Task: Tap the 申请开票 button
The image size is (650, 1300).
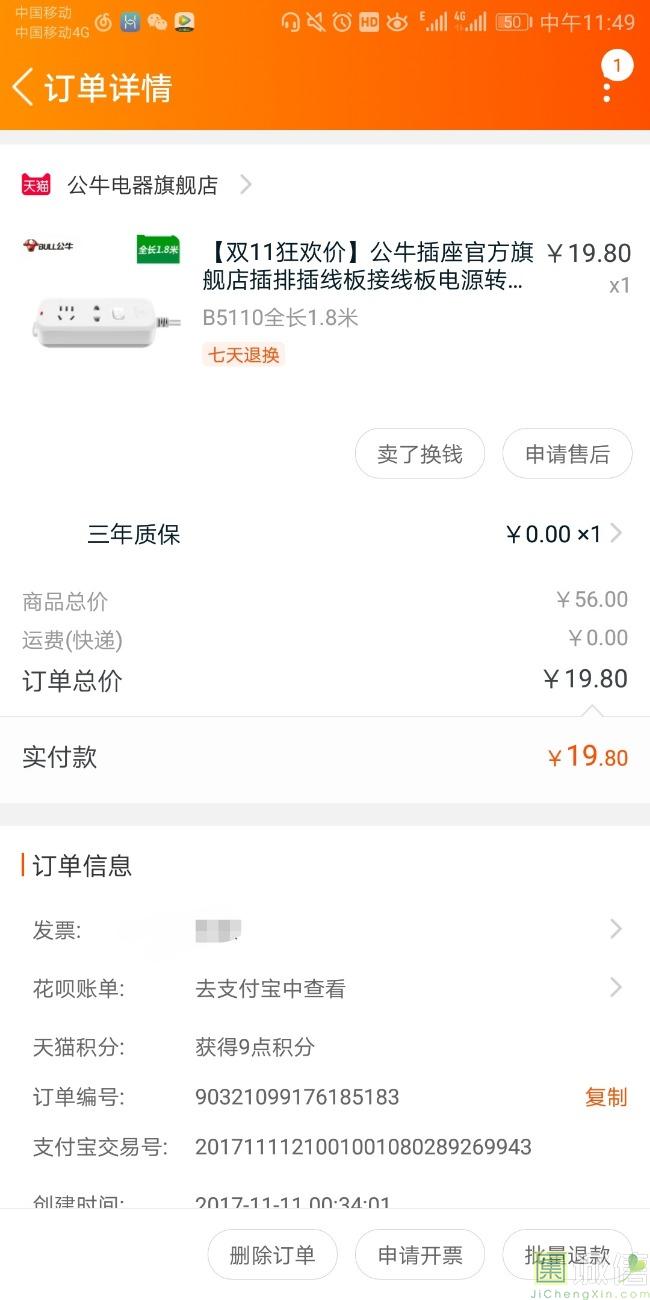Action: pyautogui.click(x=420, y=1255)
